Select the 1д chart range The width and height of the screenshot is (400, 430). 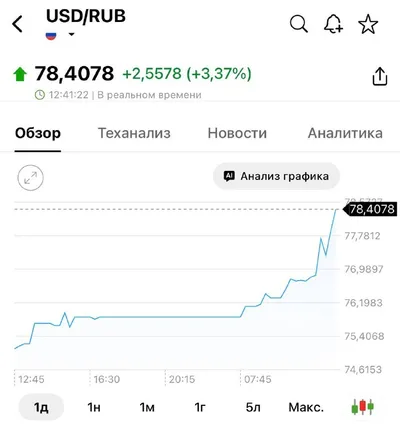pos(41,407)
